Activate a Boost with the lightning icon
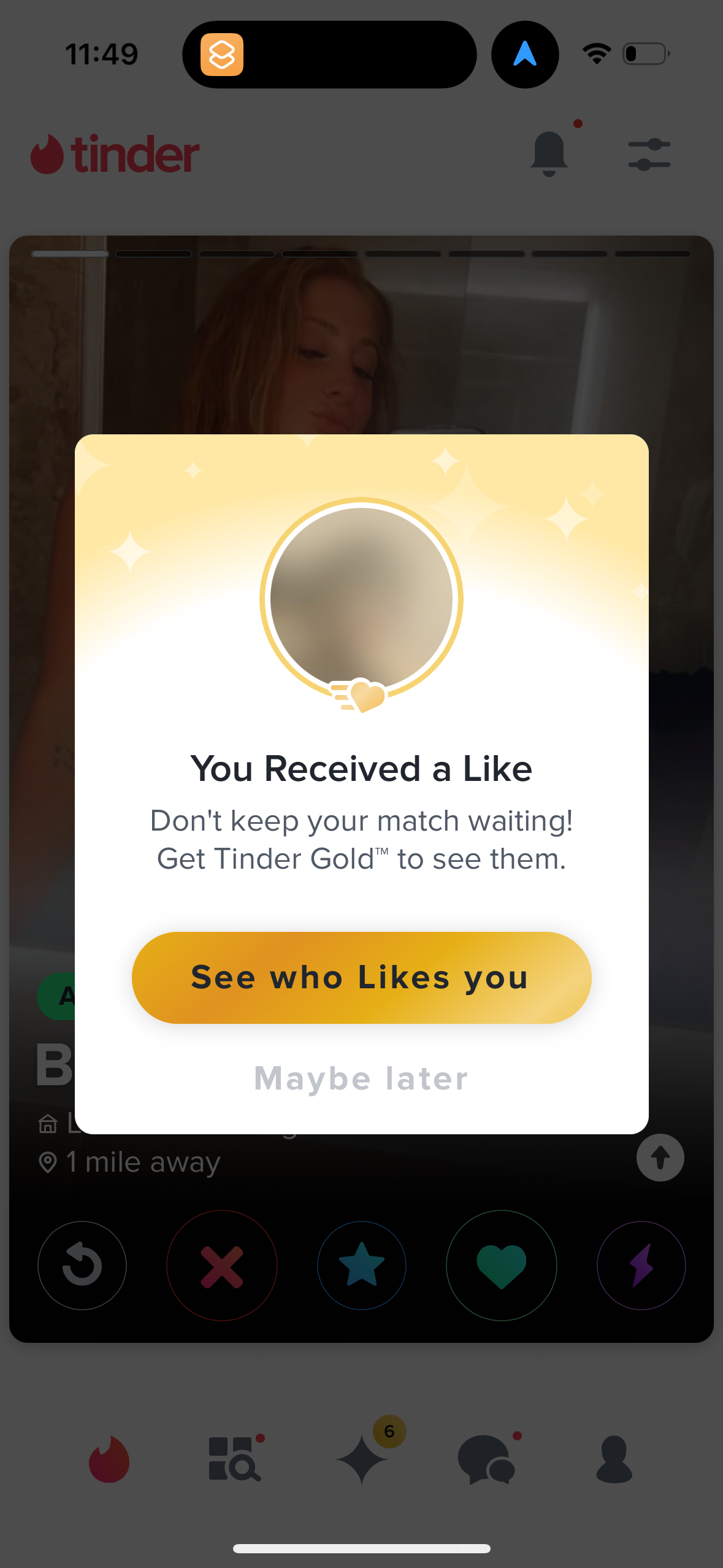This screenshot has height=1568, width=723. [641, 1266]
